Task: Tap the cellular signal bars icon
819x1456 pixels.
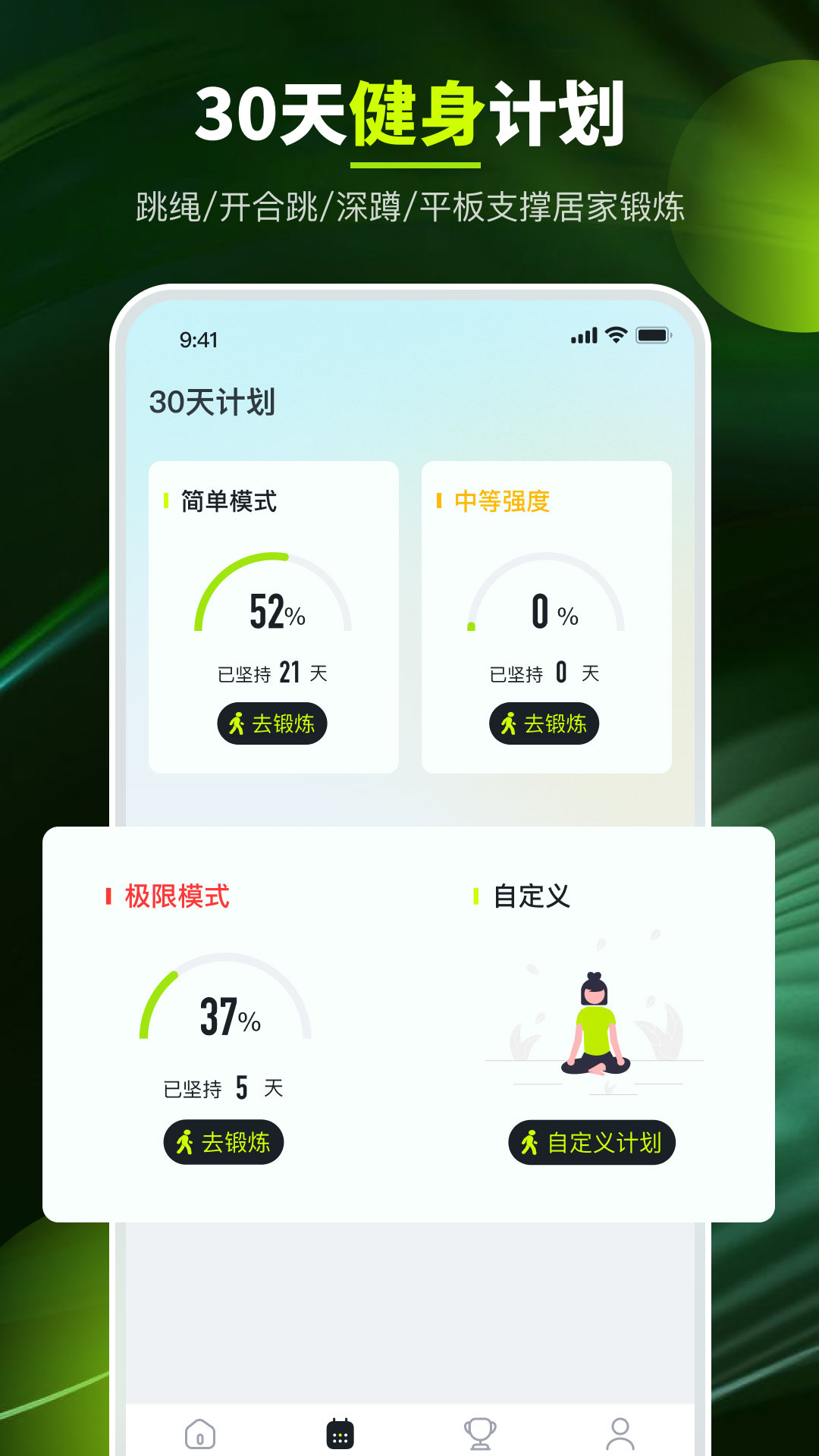Action: [582, 334]
